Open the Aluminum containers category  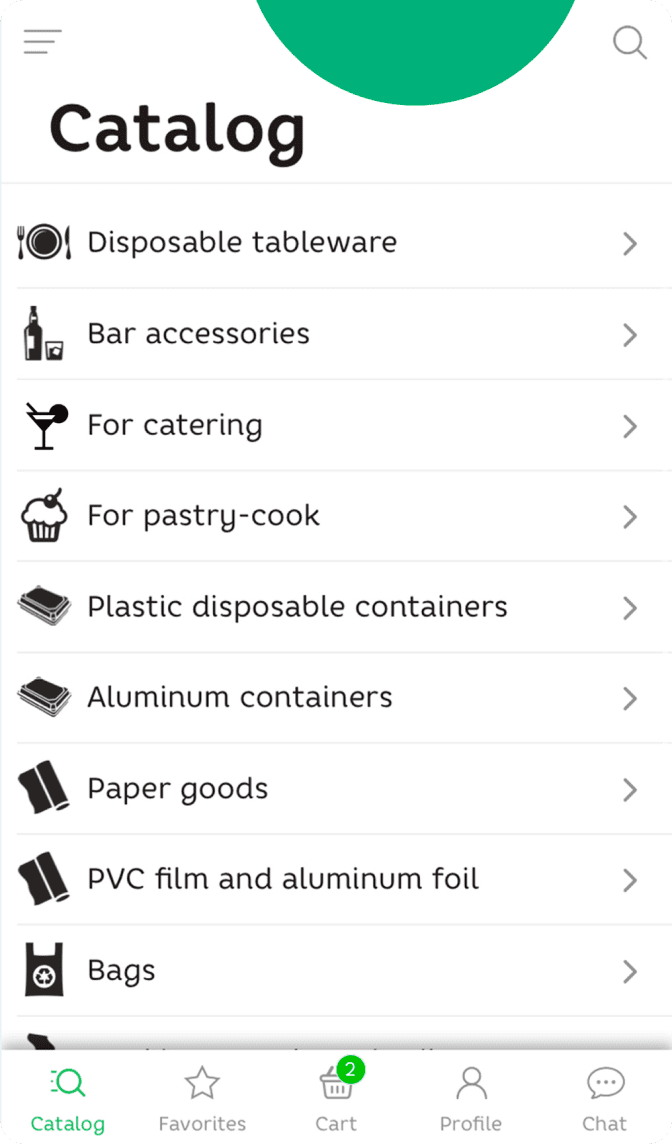(240, 698)
